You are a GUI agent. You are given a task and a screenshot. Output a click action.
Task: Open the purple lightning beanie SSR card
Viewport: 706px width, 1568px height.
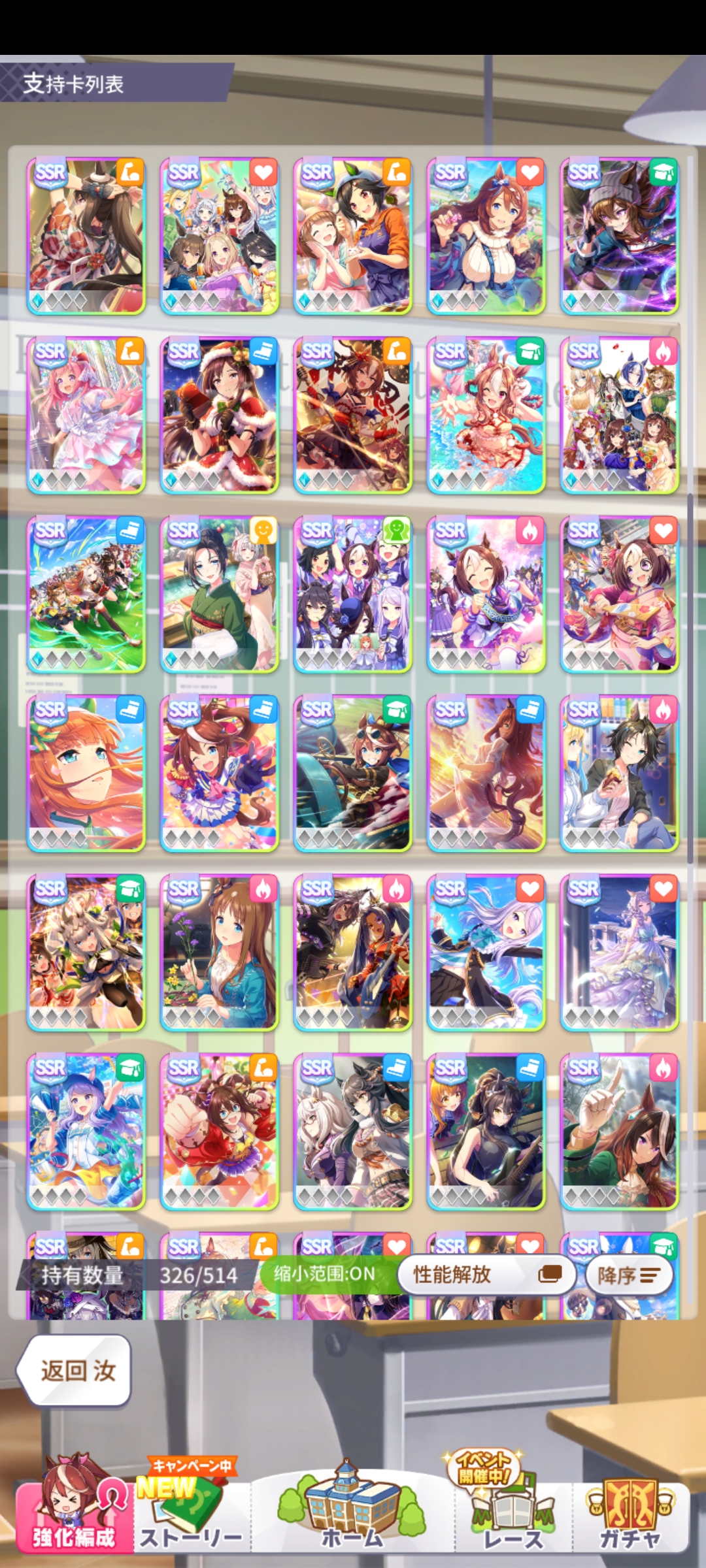619,236
